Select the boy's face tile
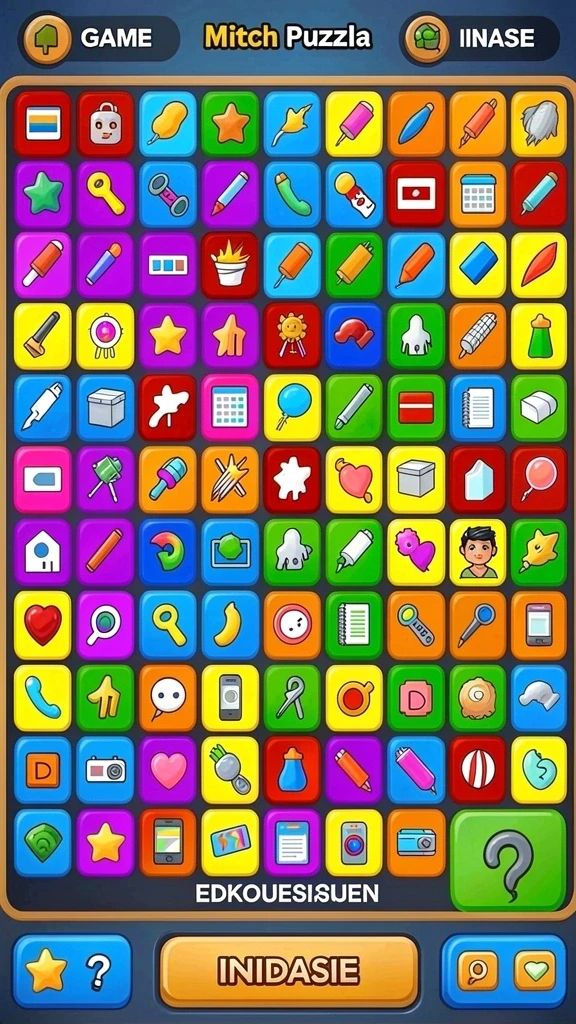This screenshot has width=576, height=1024. coord(478,552)
